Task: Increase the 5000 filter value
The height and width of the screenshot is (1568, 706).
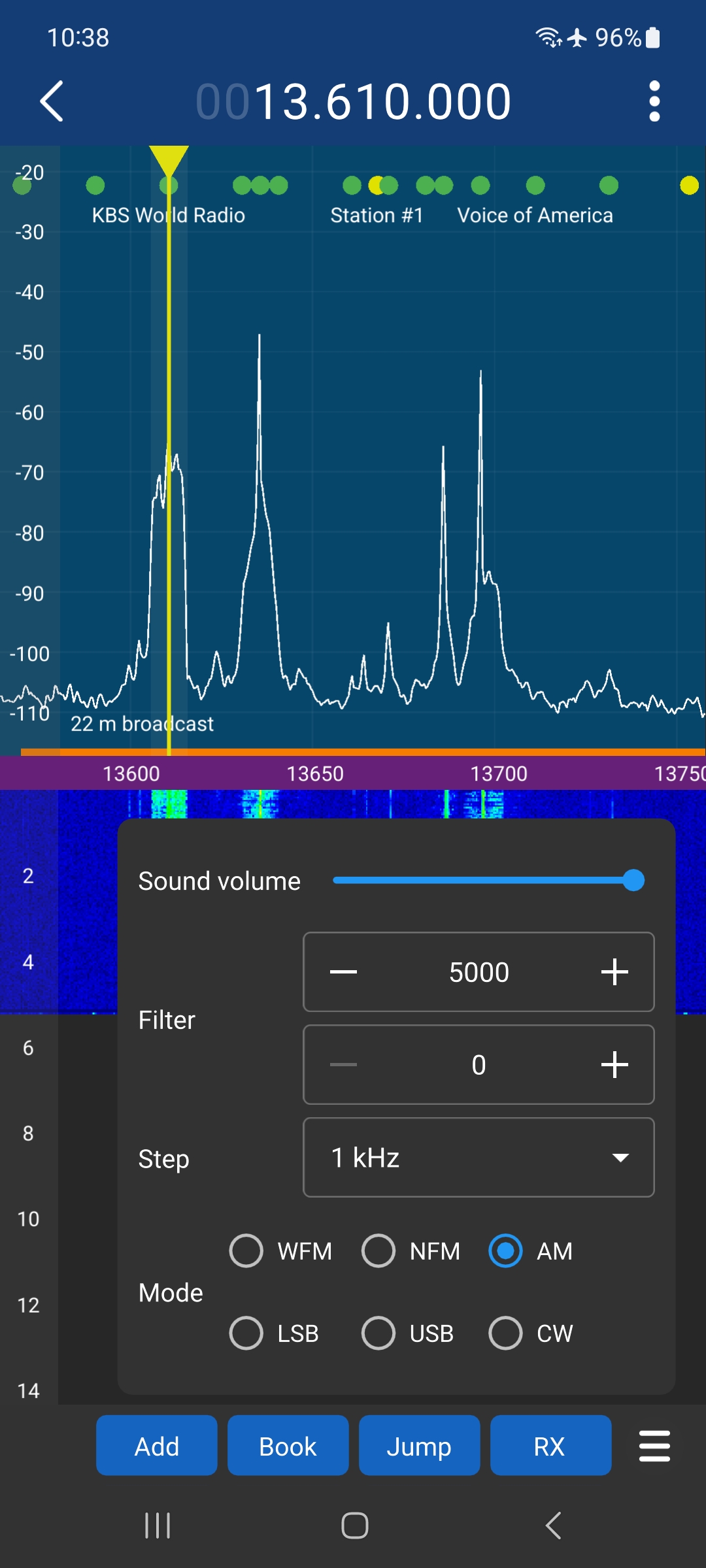Action: [x=614, y=972]
